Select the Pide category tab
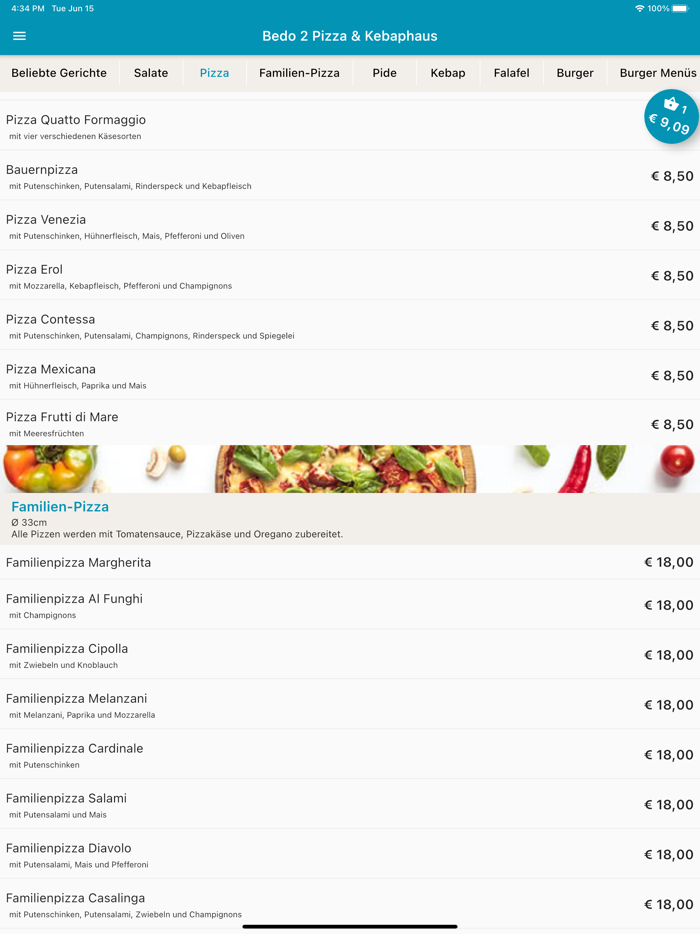This screenshot has width=700, height=934. point(384,73)
